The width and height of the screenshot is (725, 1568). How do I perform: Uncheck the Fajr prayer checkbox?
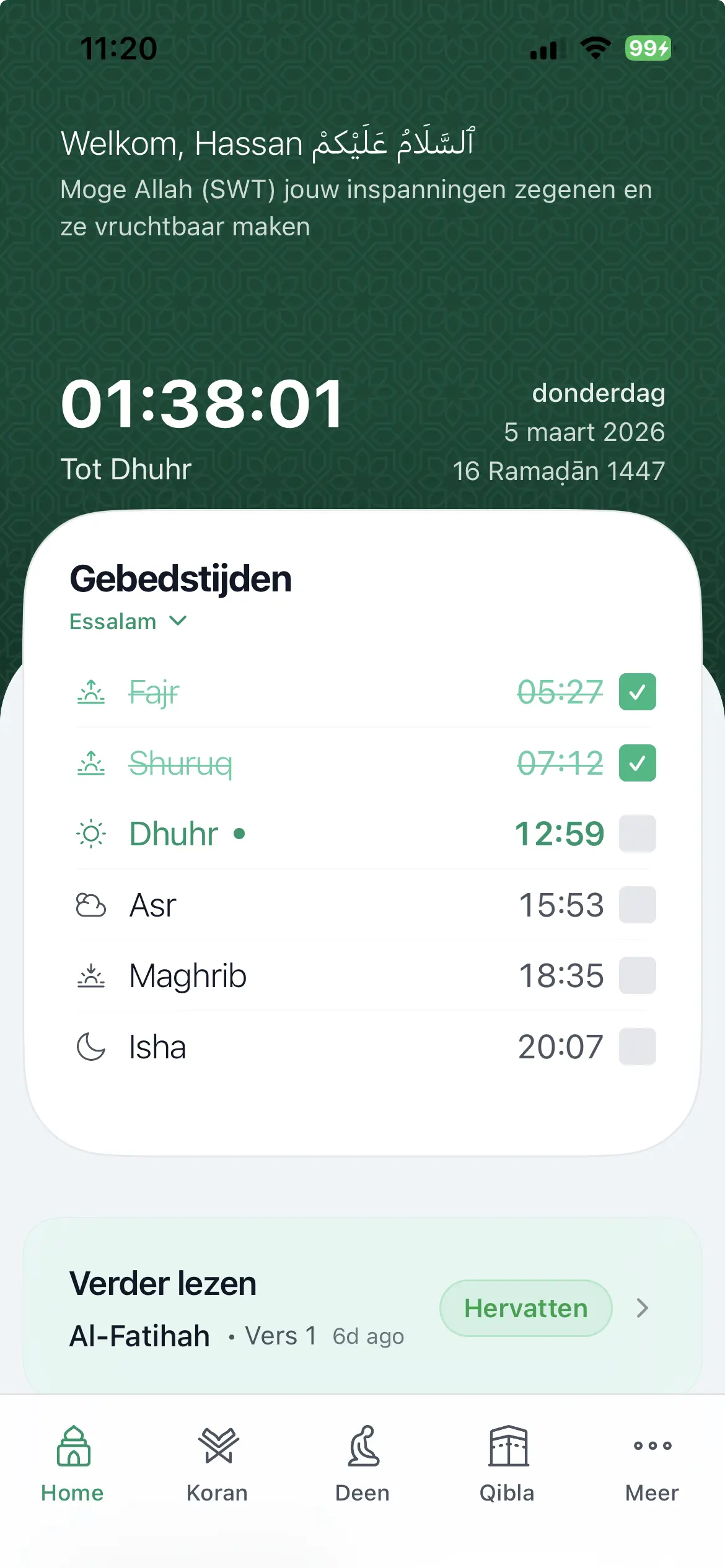637,692
